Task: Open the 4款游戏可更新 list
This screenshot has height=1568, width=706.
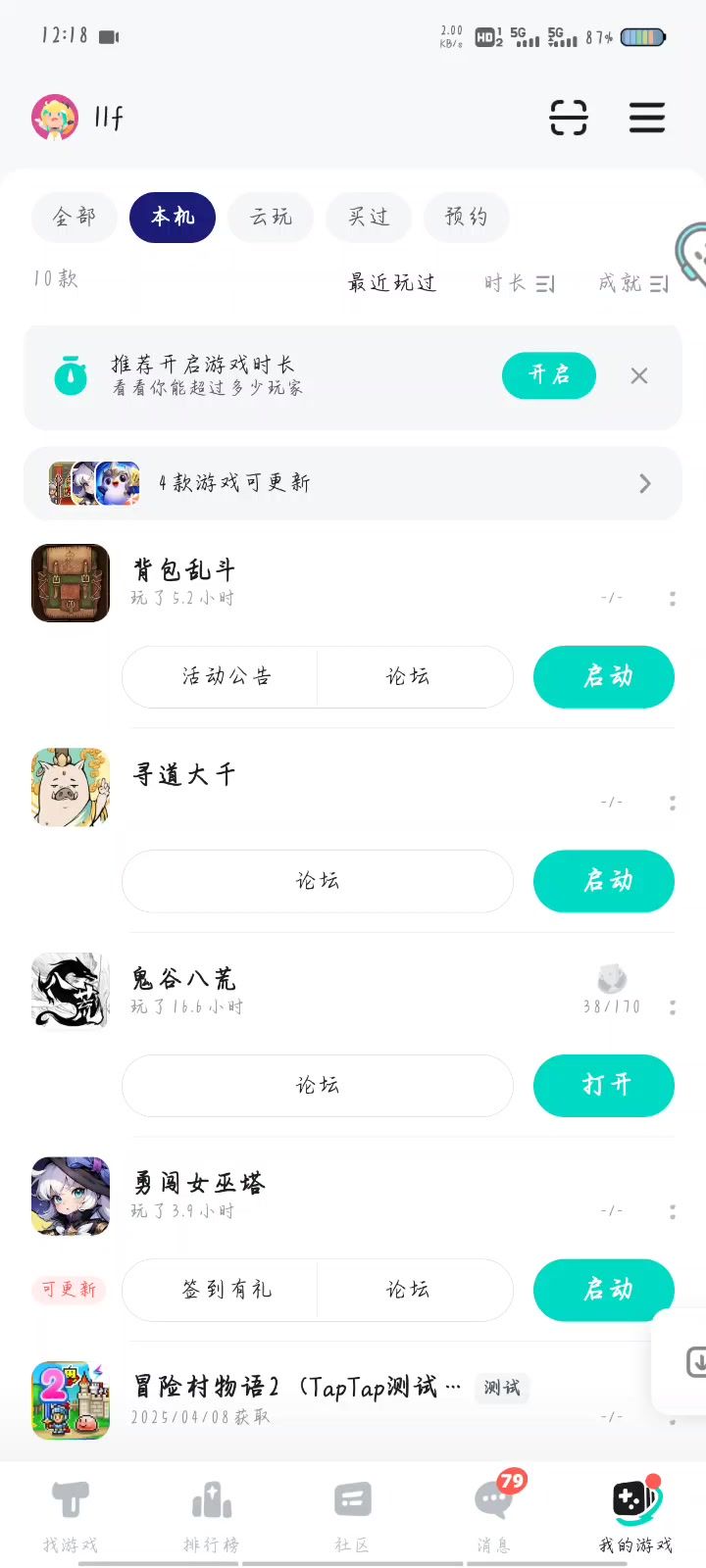Action: click(353, 483)
